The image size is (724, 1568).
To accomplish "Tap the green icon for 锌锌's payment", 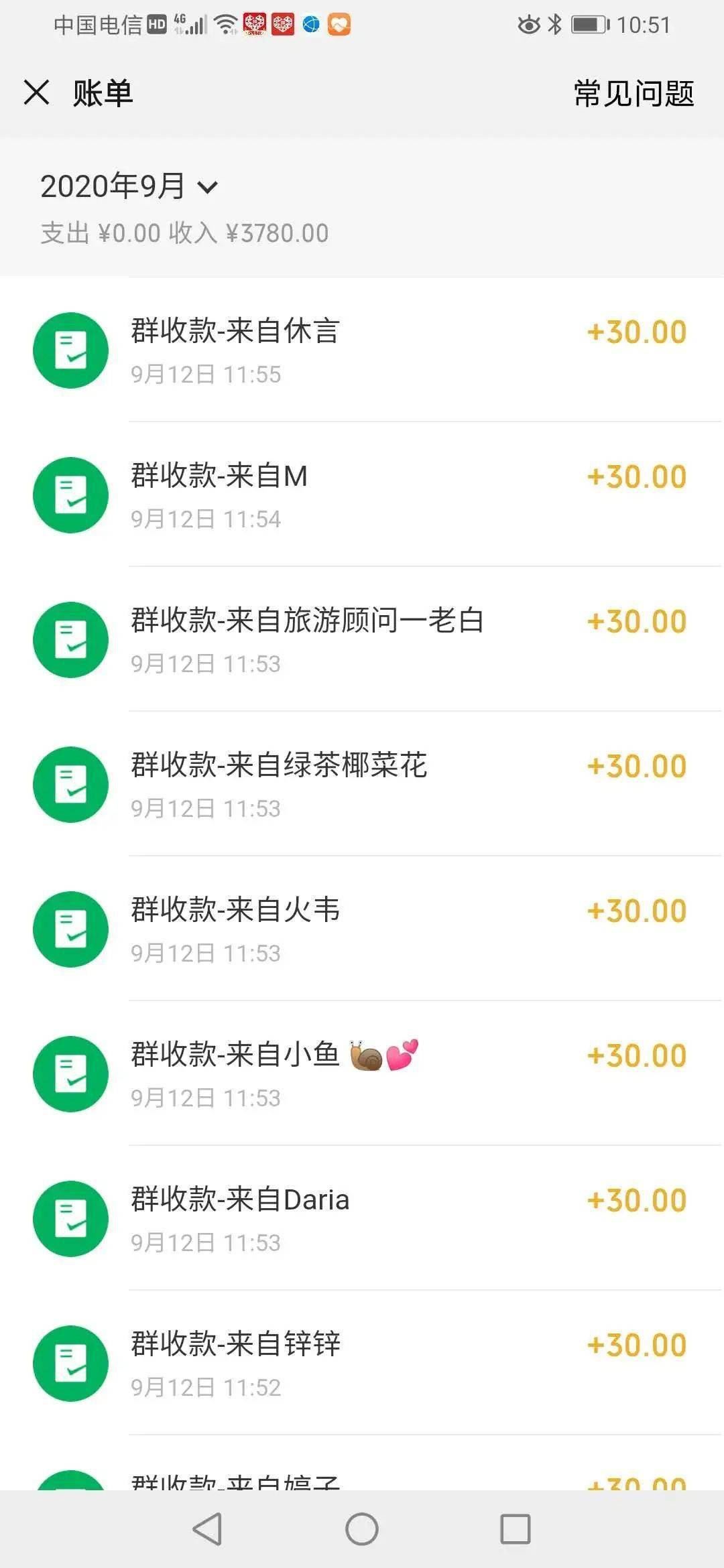I will (x=70, y=1364).
